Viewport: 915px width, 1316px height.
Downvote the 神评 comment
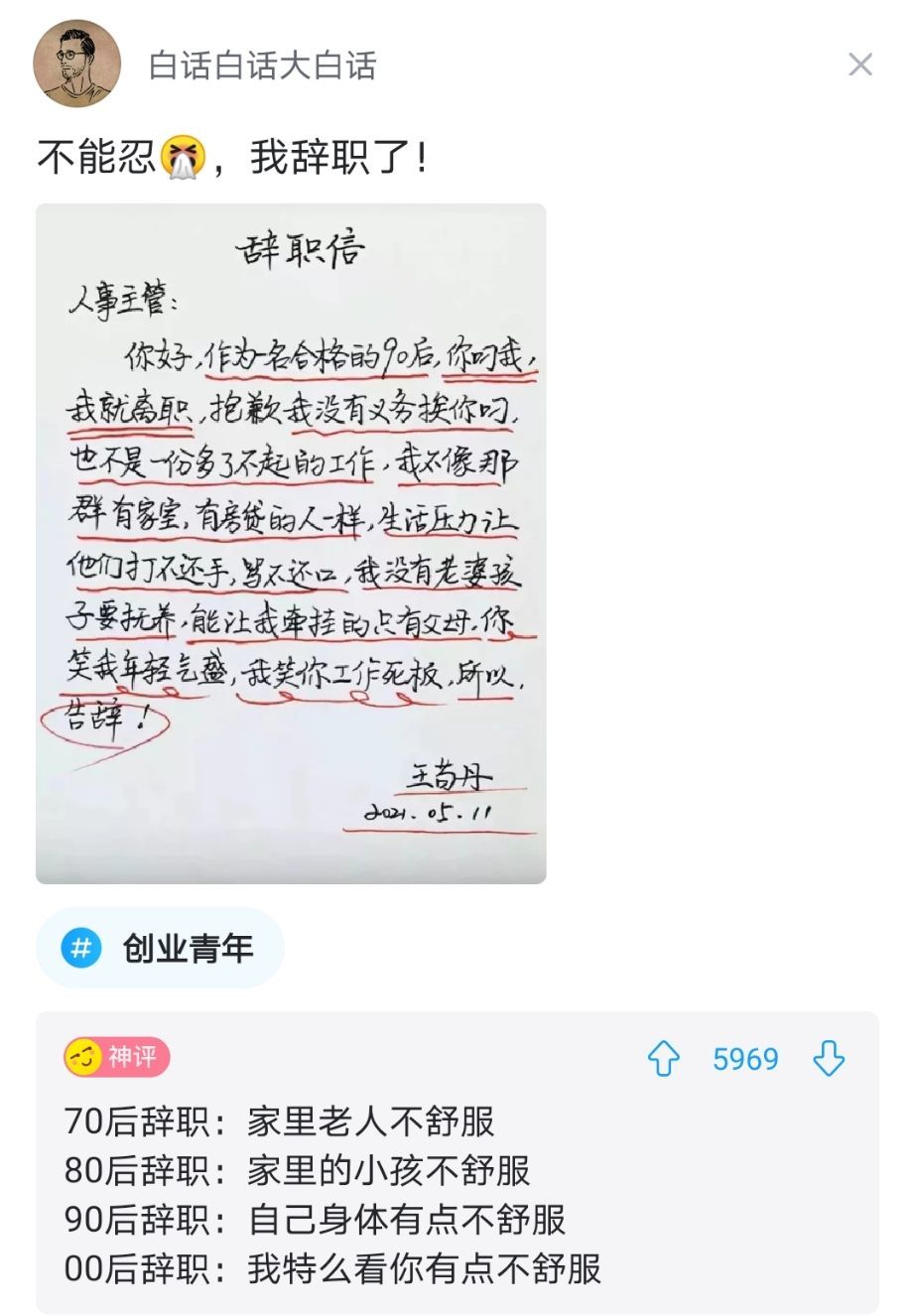click(828, 1059)
